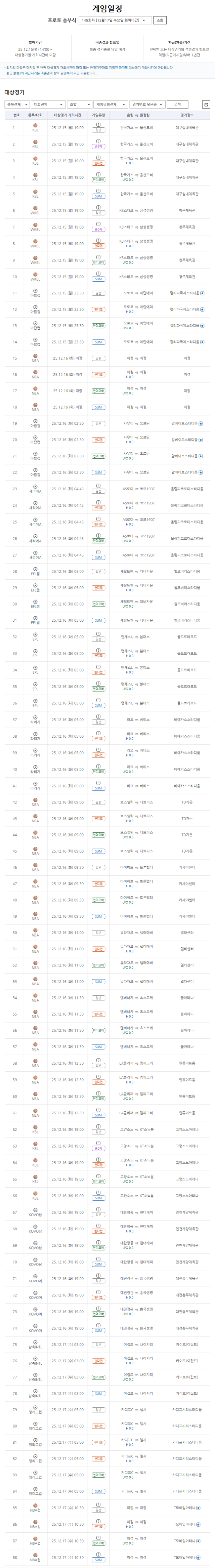Tap the 검색 search button
Screen dimensions: 215x1568
click(177, 105)
